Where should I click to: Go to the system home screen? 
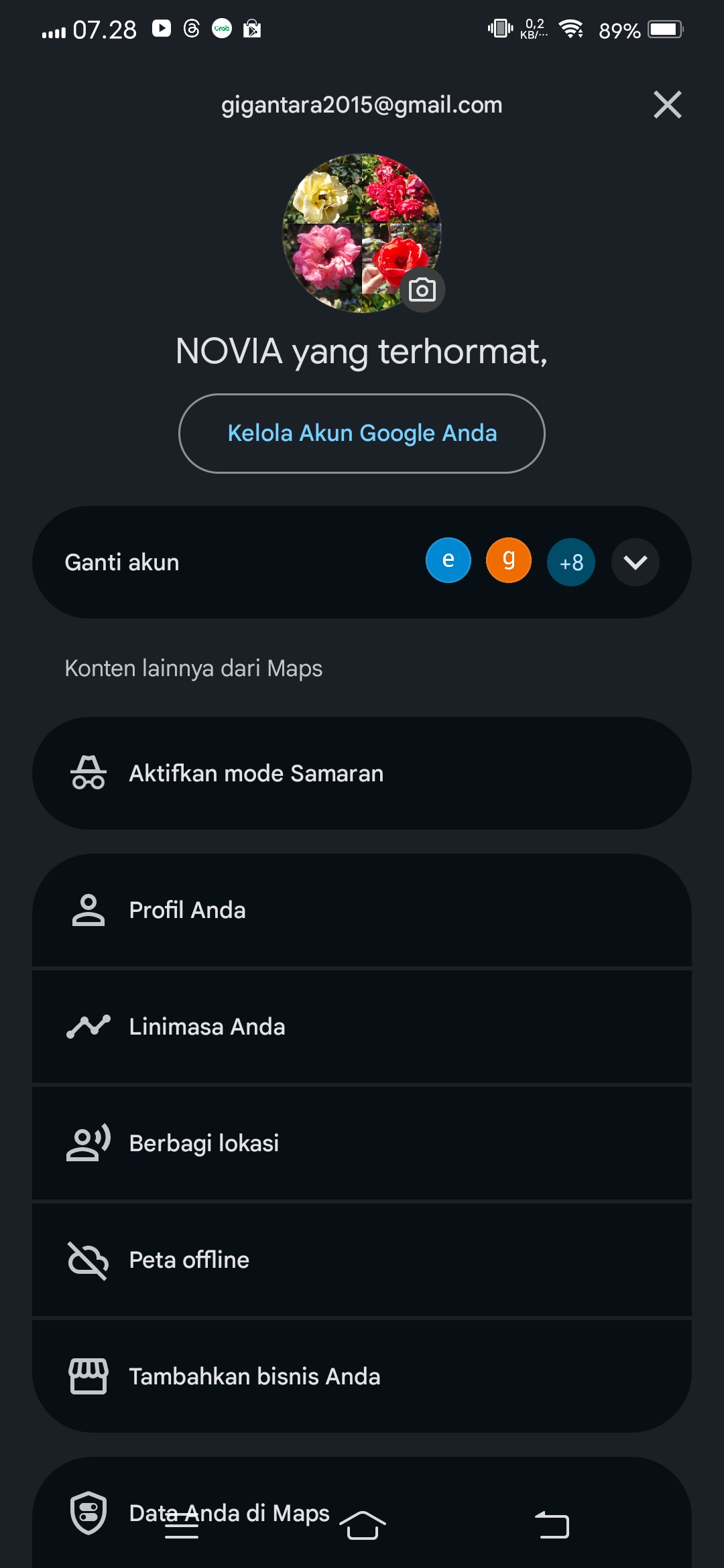(362, 1526)
